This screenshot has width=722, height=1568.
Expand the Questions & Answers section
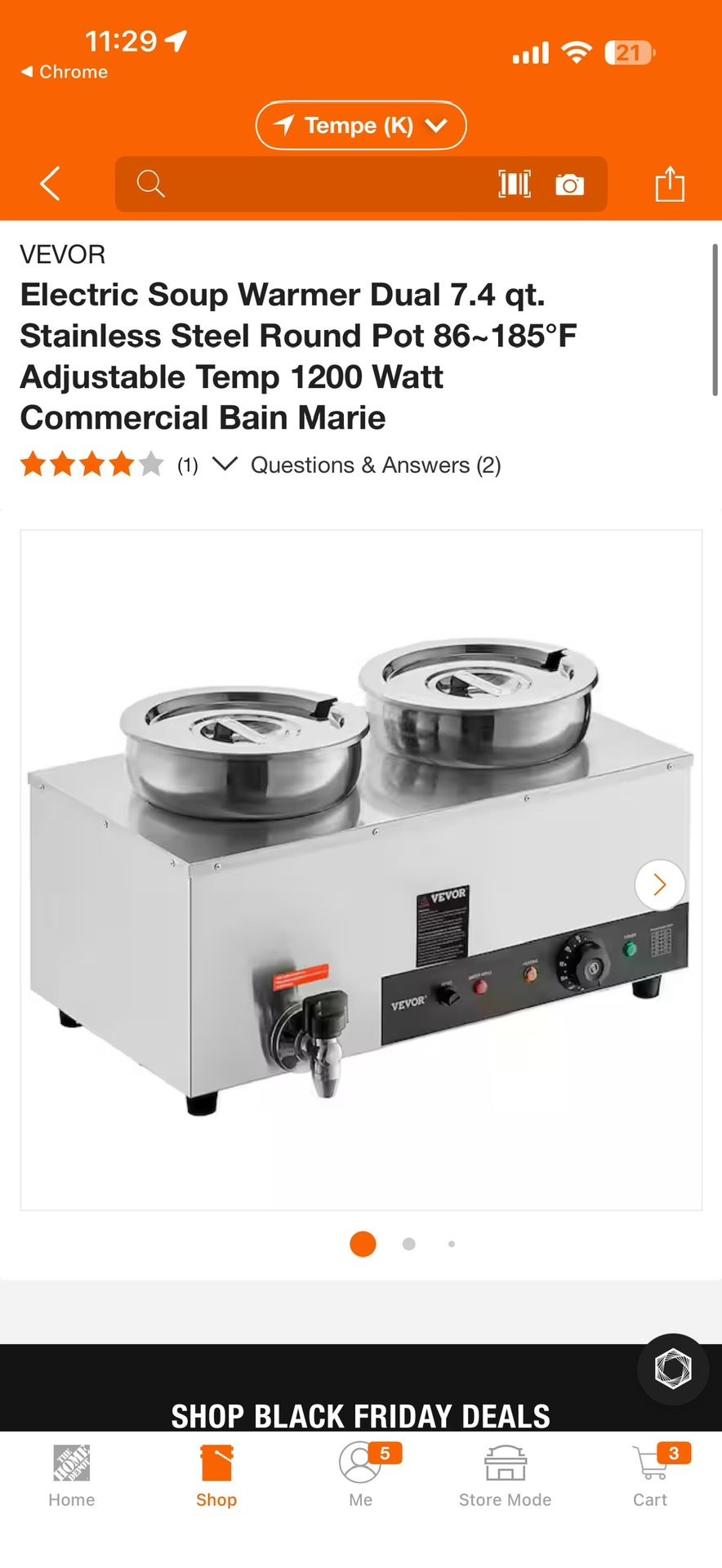(377, 465)
